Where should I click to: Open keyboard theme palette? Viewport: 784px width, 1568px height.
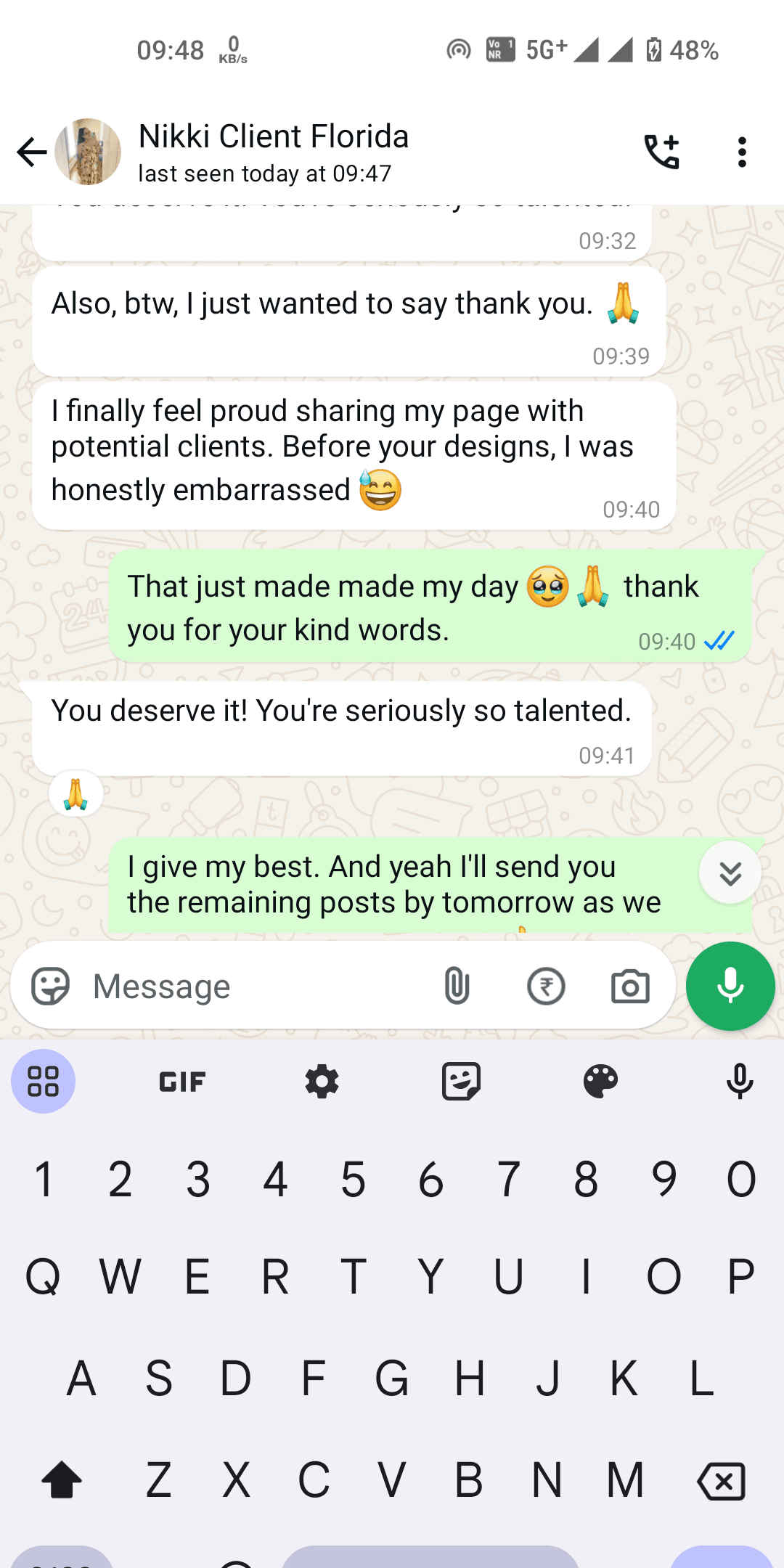click(x=600, y=1082)
